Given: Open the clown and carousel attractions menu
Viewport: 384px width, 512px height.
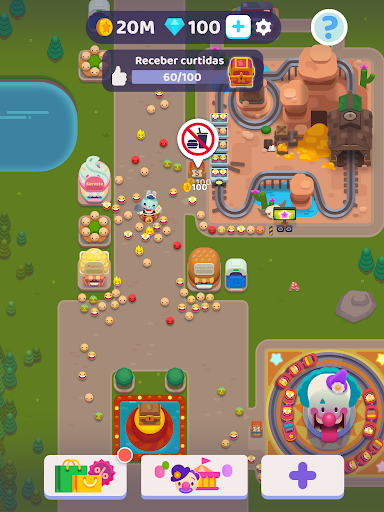Looking at the screenshot, I should point(194,477).
